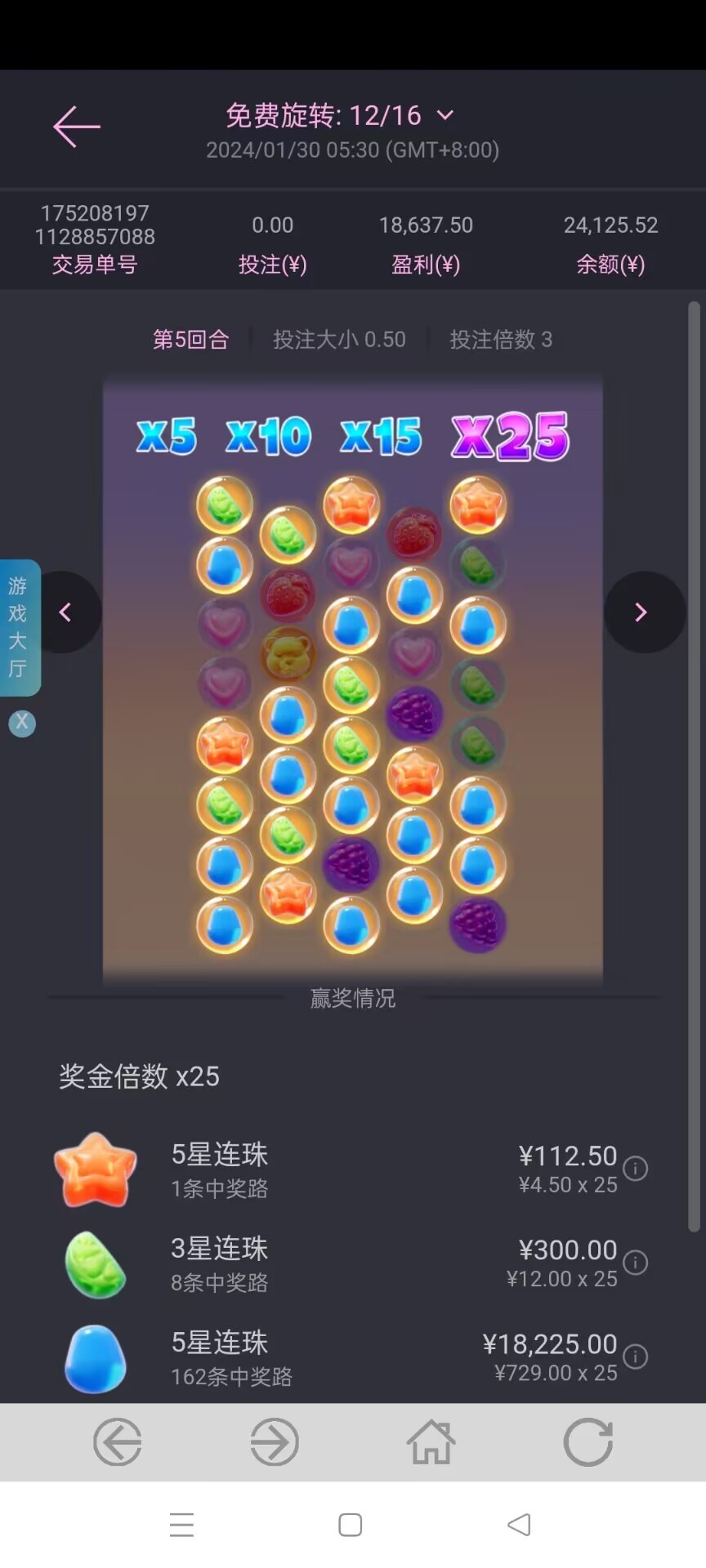Show the previous round with the left chevron

(66, 612)
